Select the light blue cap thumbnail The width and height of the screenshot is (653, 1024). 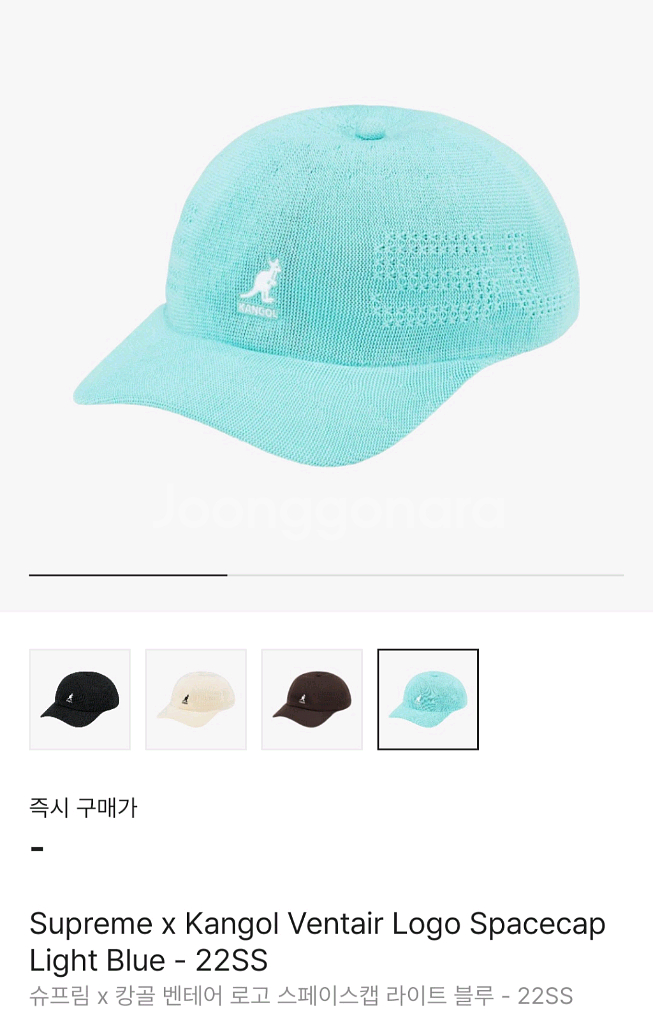point(428,699)
